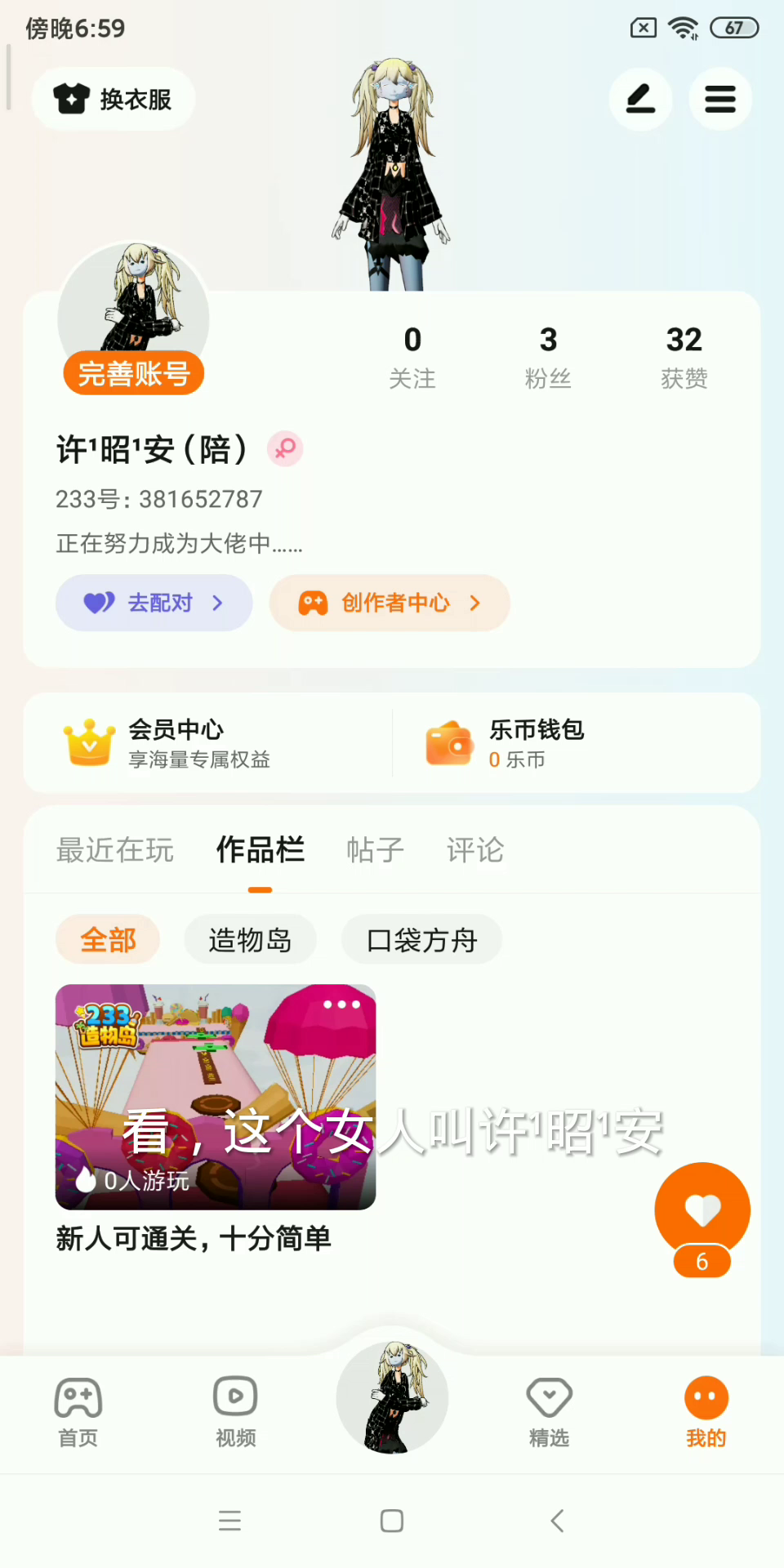Tap the 换衣服 change clothes button
This screenshot has width=784, height=1568.
click(113, 100)
